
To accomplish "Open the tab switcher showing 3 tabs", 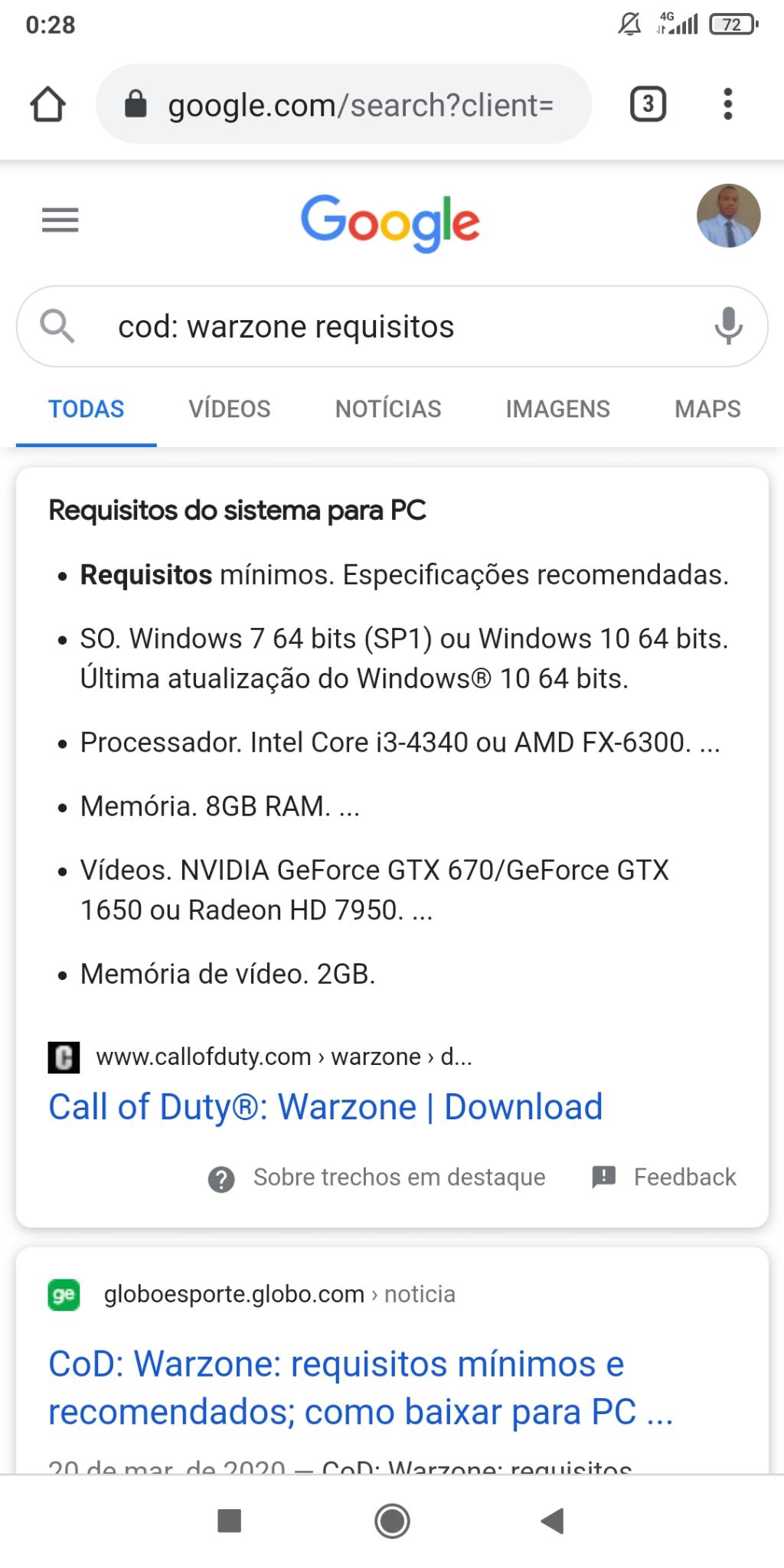I will (648, 104).
